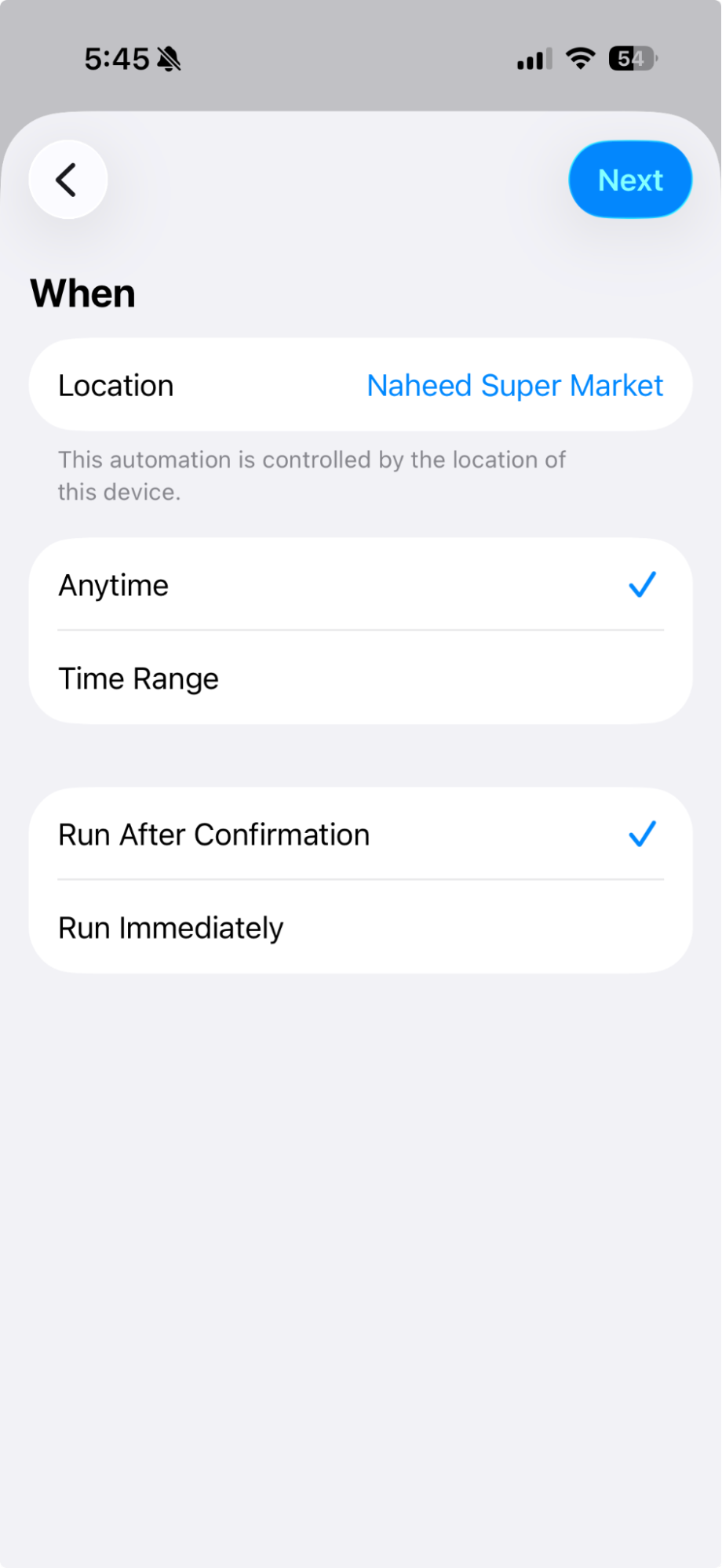Tap the checkmark beside Anytime
The width and height of the screenshot is (722, 1568).
(x=642, y=584)
